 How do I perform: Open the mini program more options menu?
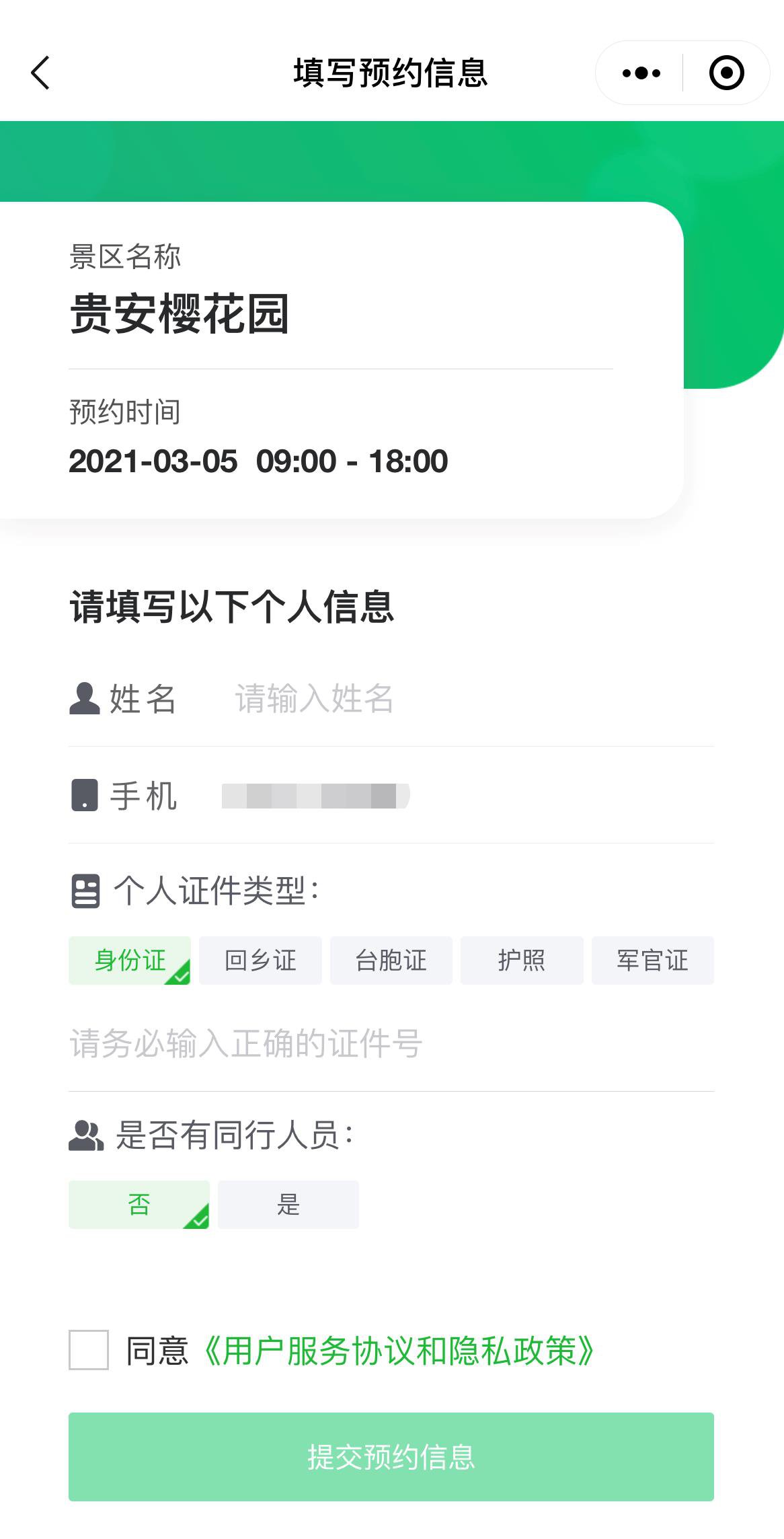pos(641,73)
